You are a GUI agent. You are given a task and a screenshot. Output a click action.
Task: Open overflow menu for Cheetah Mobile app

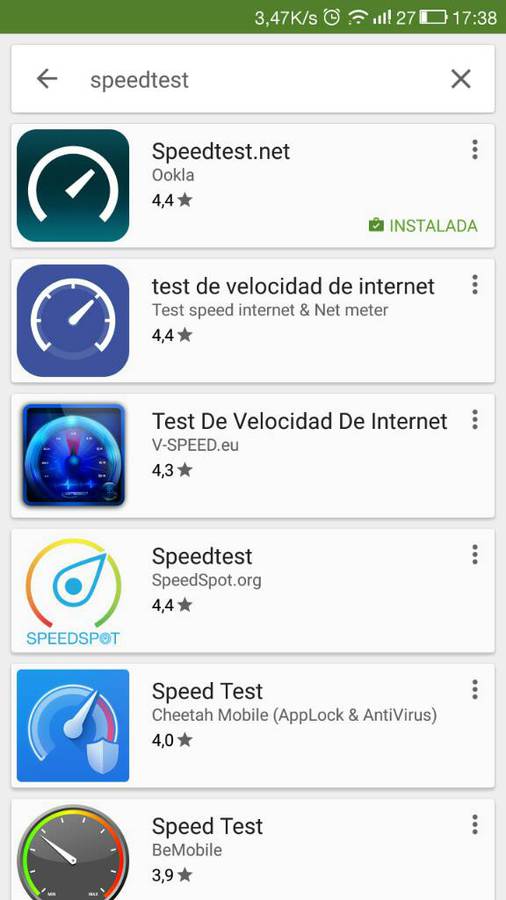474,689
